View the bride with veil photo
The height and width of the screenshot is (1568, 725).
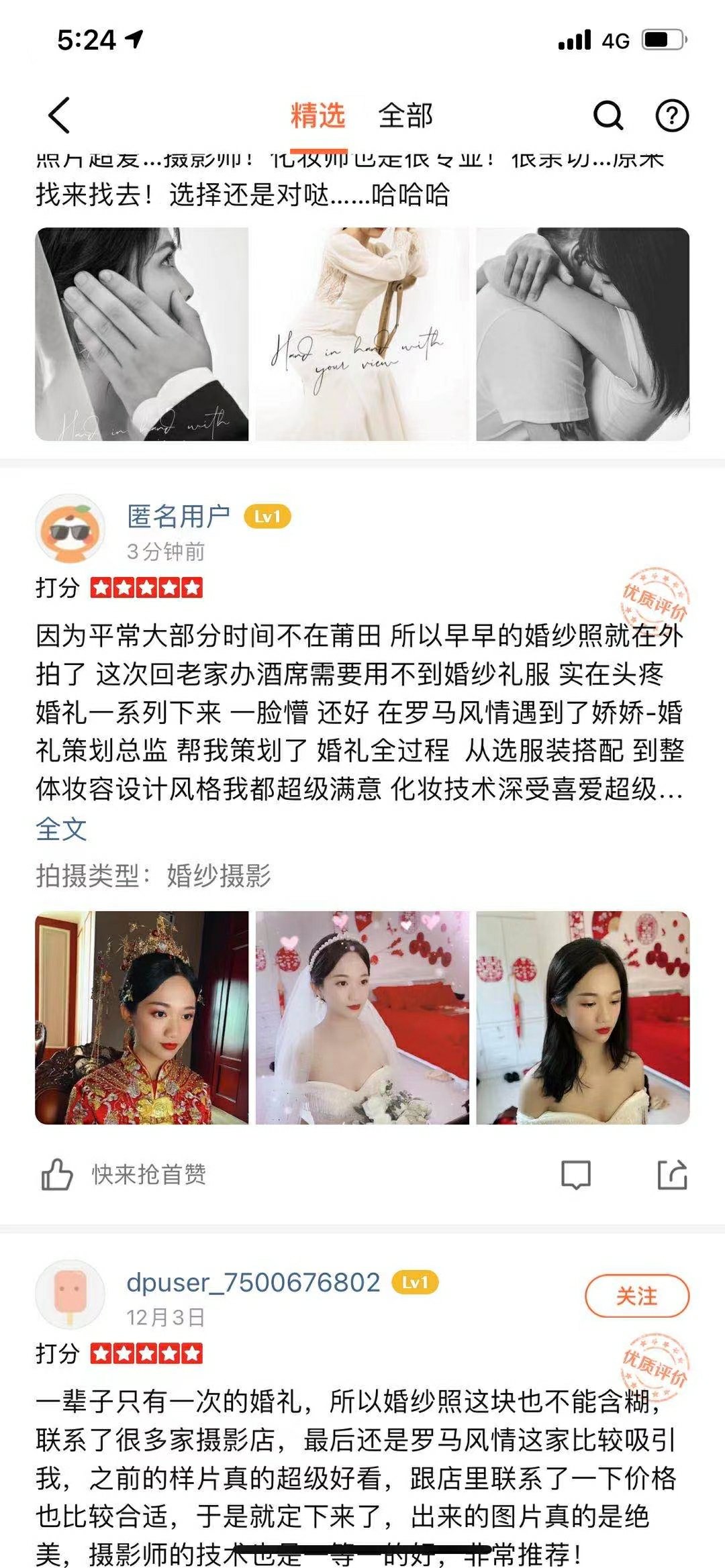pos(362,1017)
